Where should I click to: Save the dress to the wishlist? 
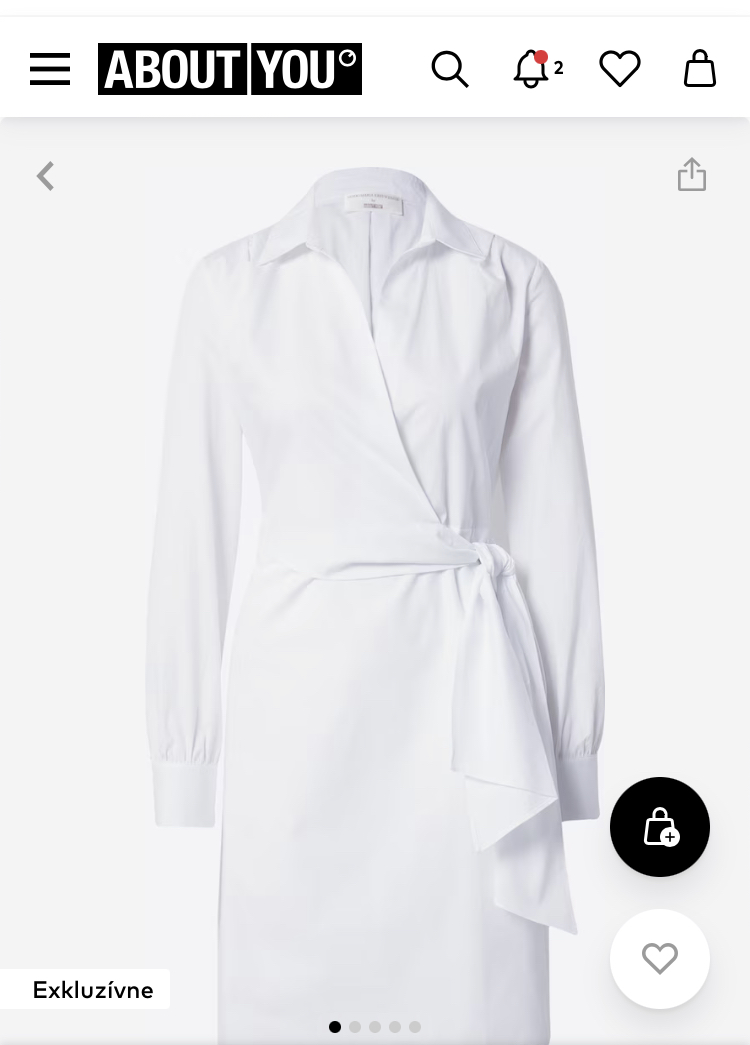point(660,958)
